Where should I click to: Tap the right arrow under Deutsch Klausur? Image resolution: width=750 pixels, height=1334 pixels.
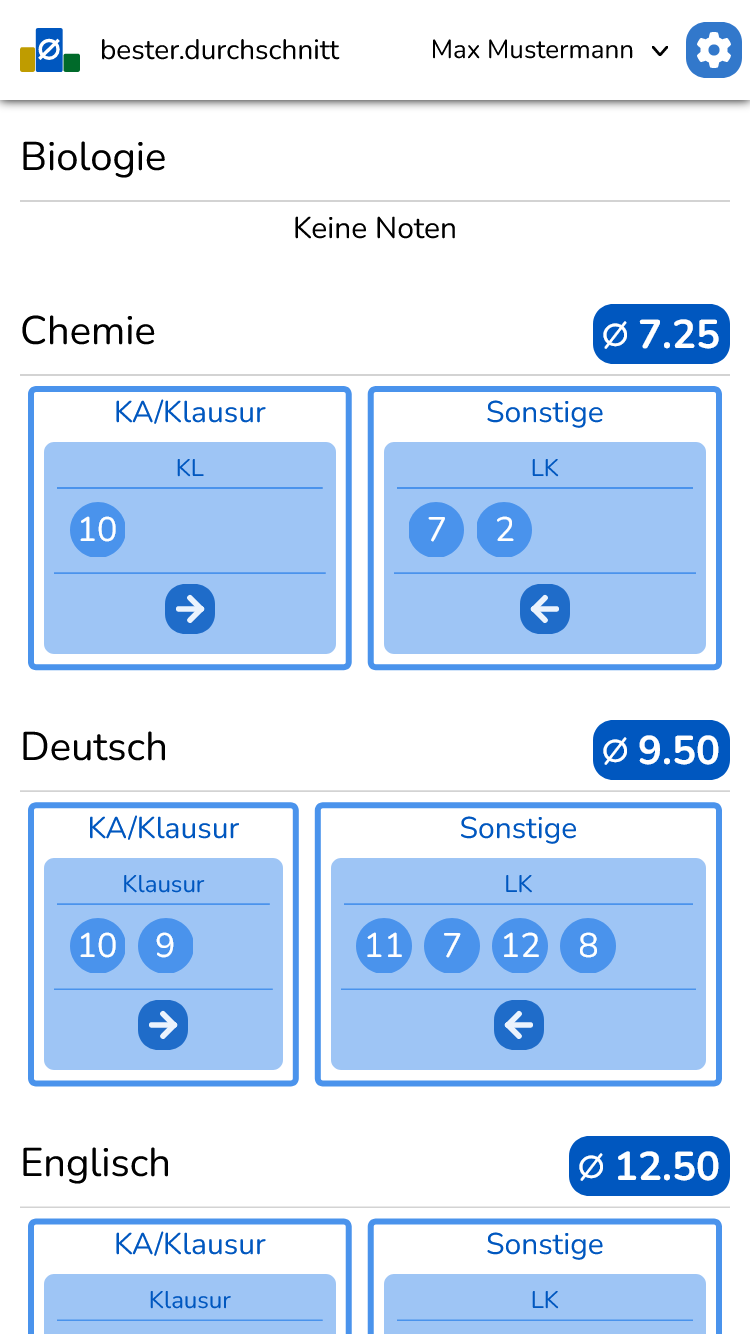tap(163, 1025)
